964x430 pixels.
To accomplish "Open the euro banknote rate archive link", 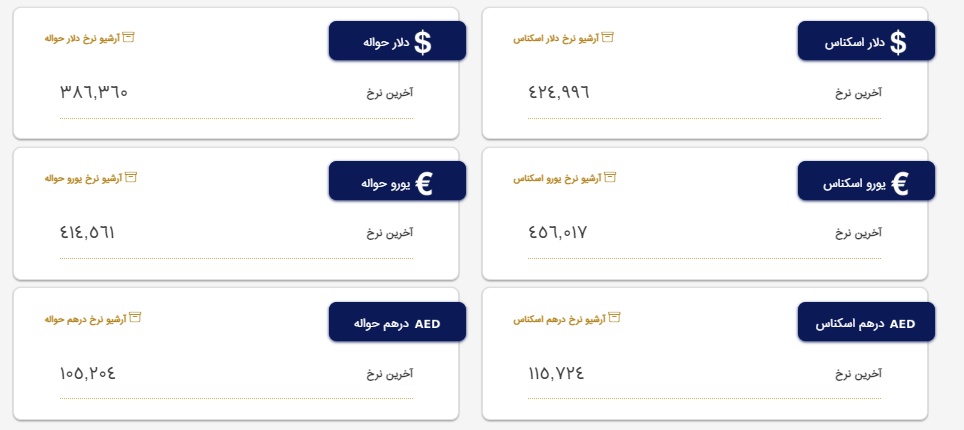I will pyautogui.click(x=563, y=178).
